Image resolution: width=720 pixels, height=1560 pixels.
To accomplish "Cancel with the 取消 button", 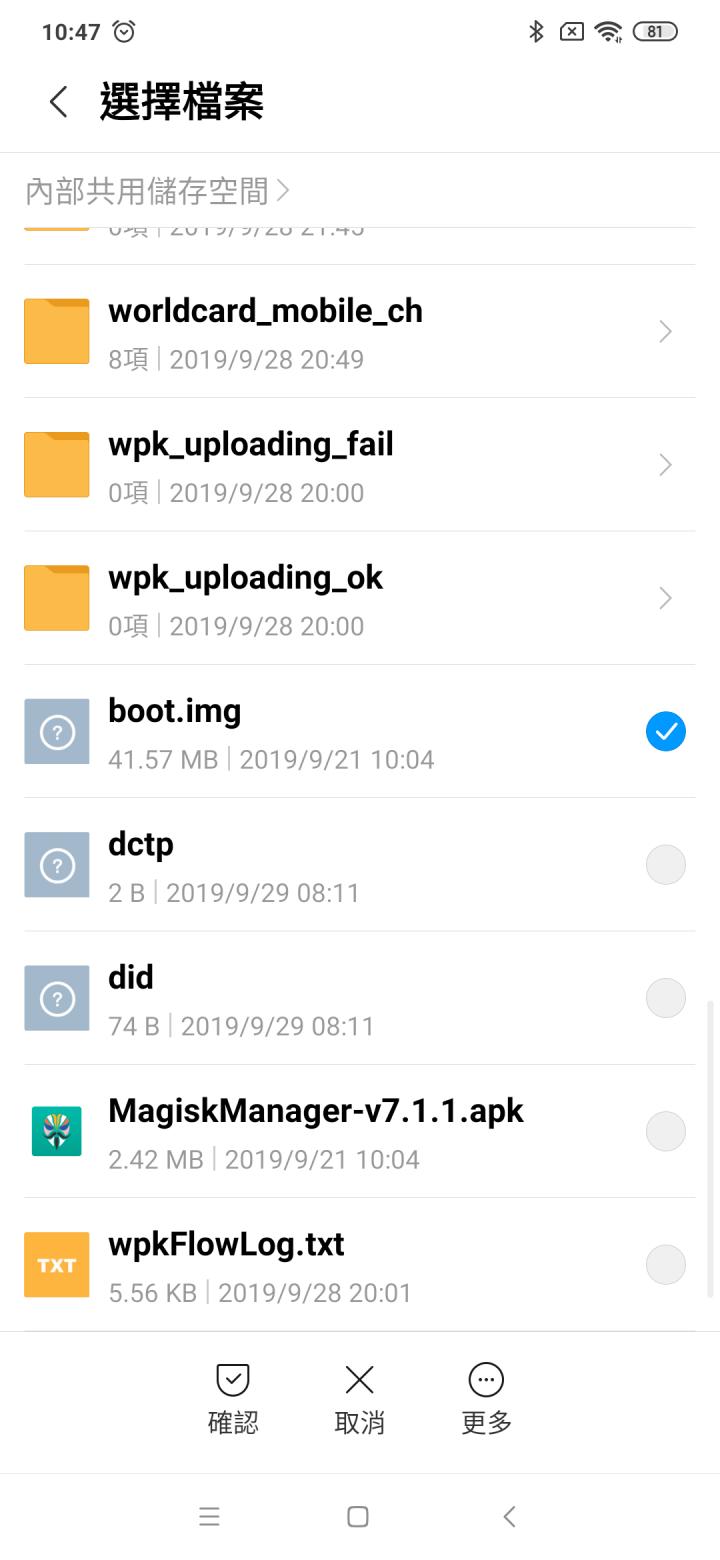I will point(359,1399).
